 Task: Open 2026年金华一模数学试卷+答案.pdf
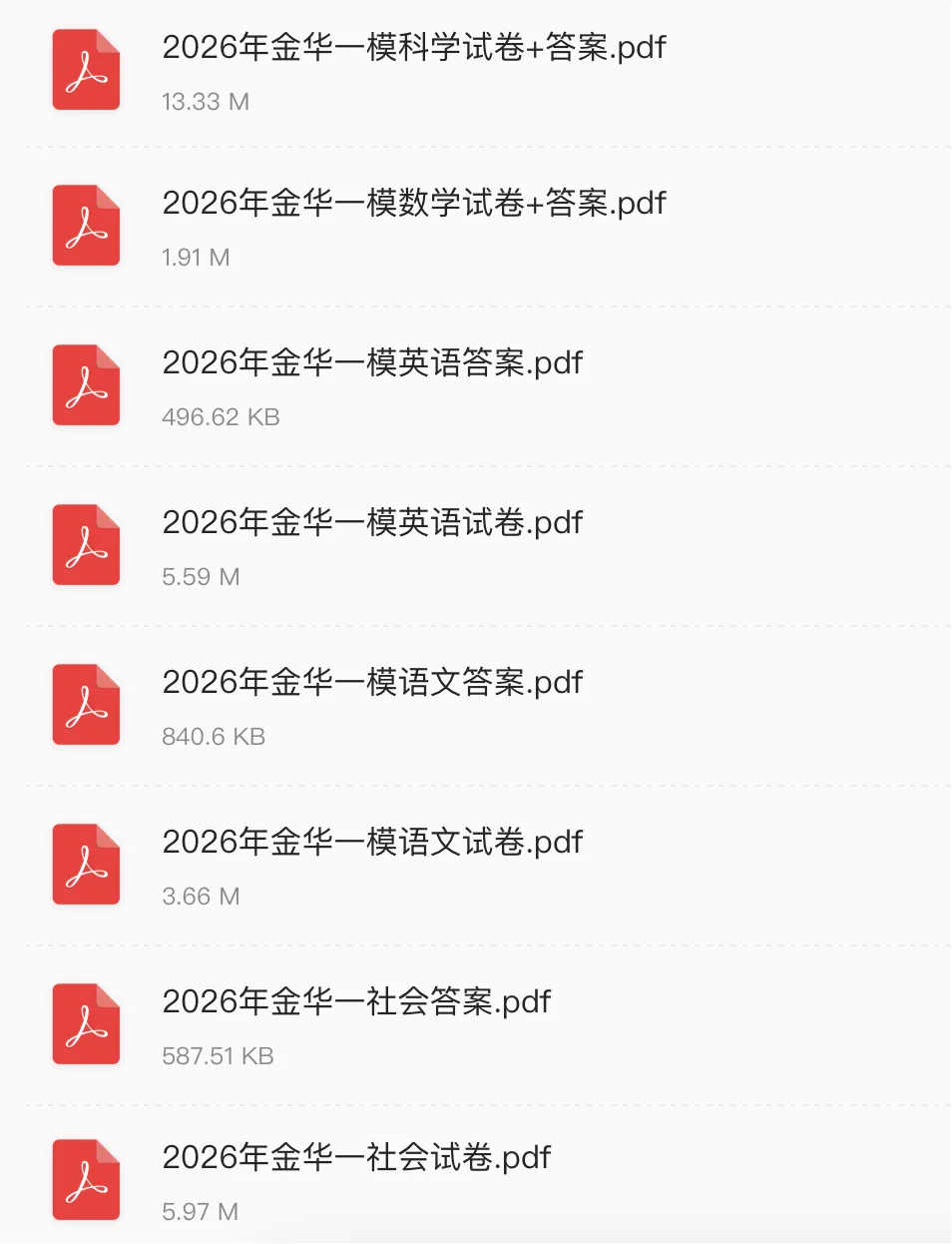click(x=413, y=204)
